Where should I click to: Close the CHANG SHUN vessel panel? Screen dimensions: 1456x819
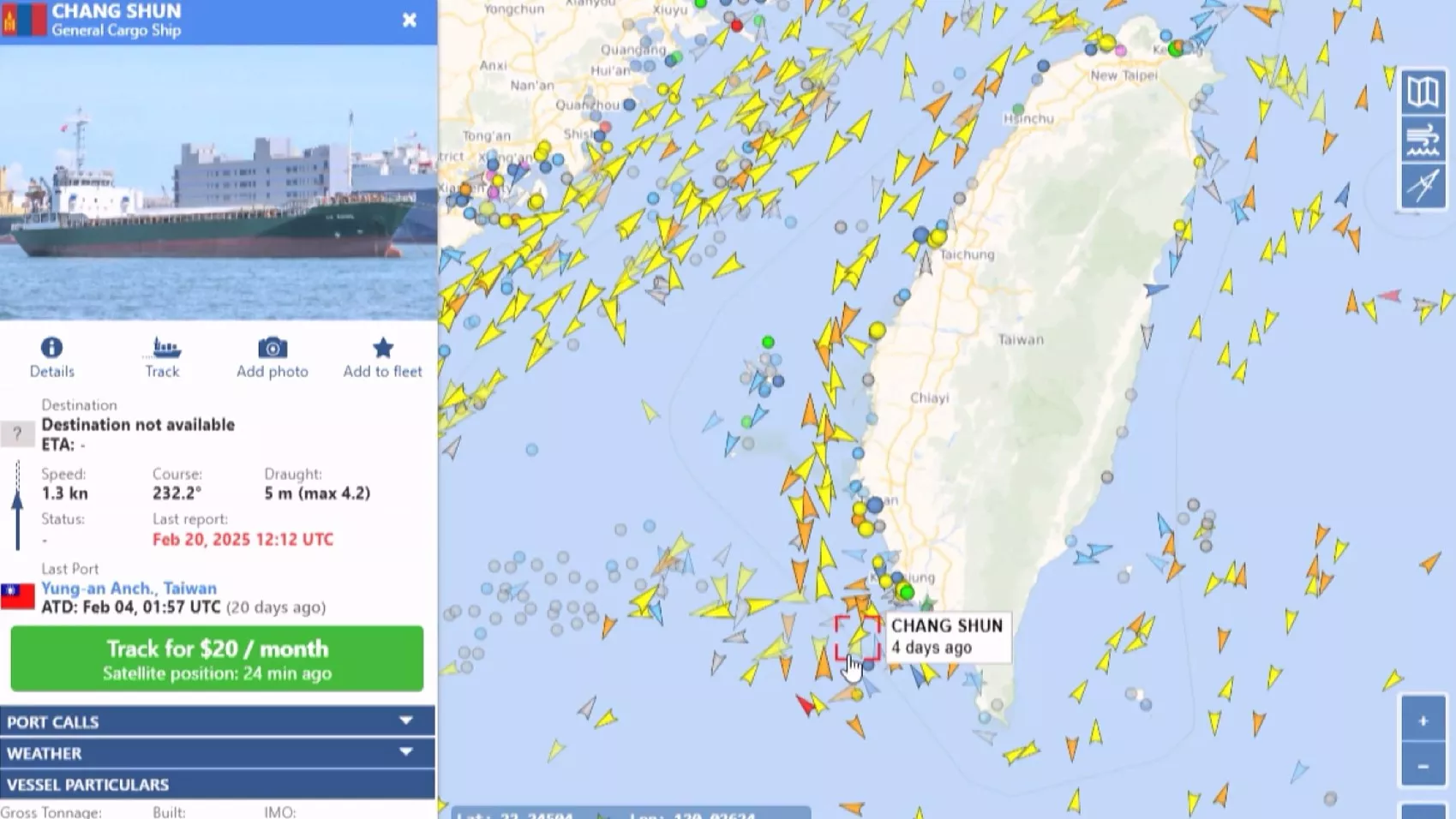coord(410,20)
